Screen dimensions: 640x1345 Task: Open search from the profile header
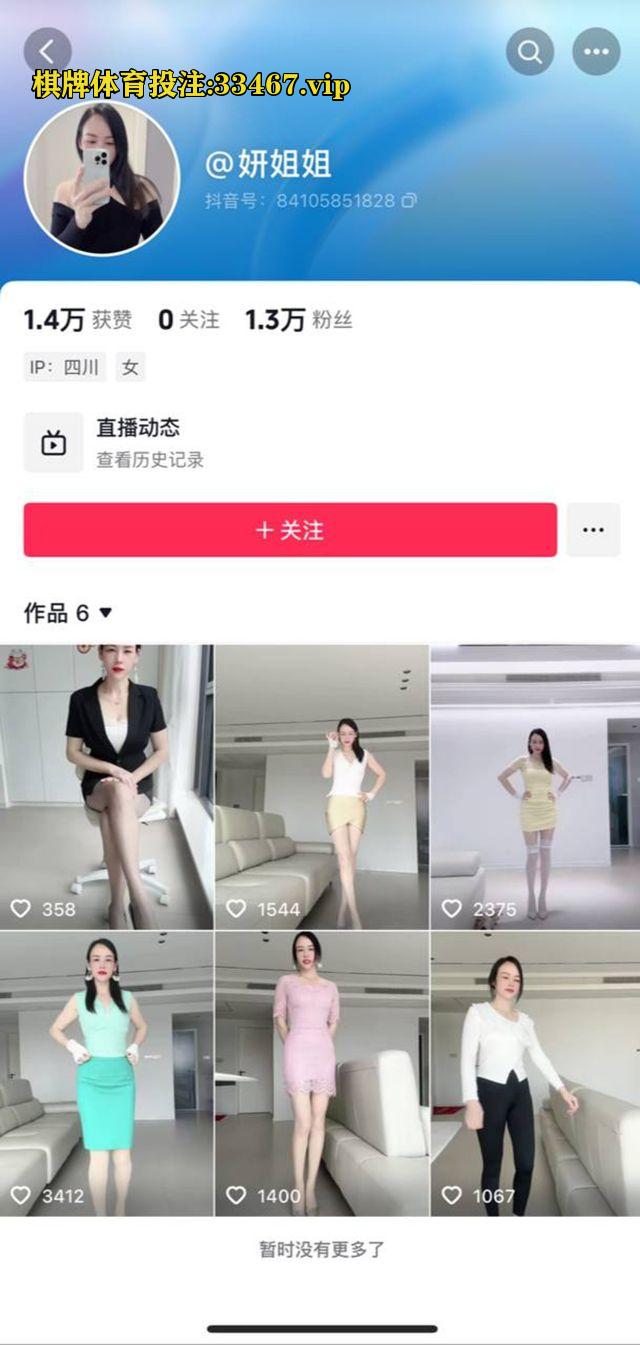[x=530, y=51]
